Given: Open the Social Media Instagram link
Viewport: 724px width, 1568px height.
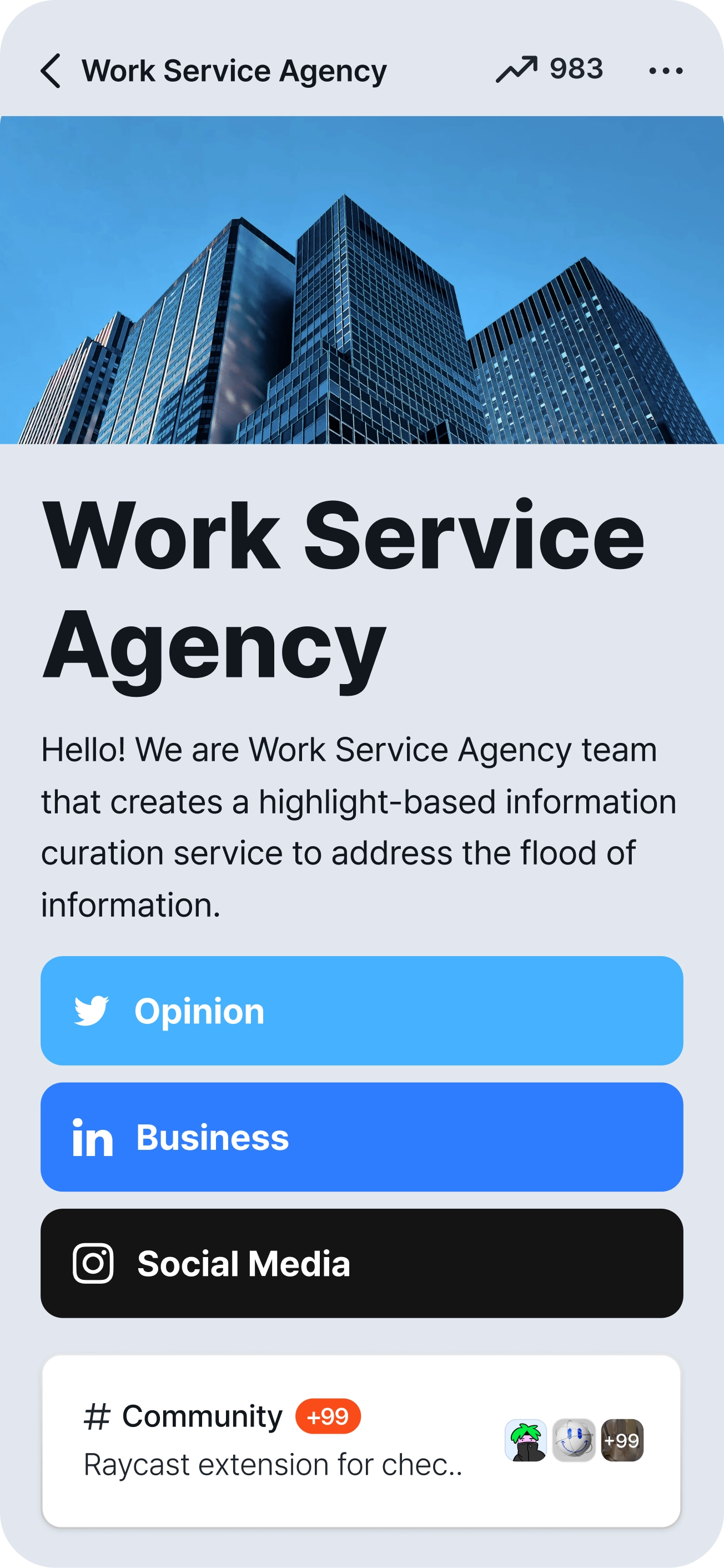Looking at the screenshot, I should click(361, 1264).
